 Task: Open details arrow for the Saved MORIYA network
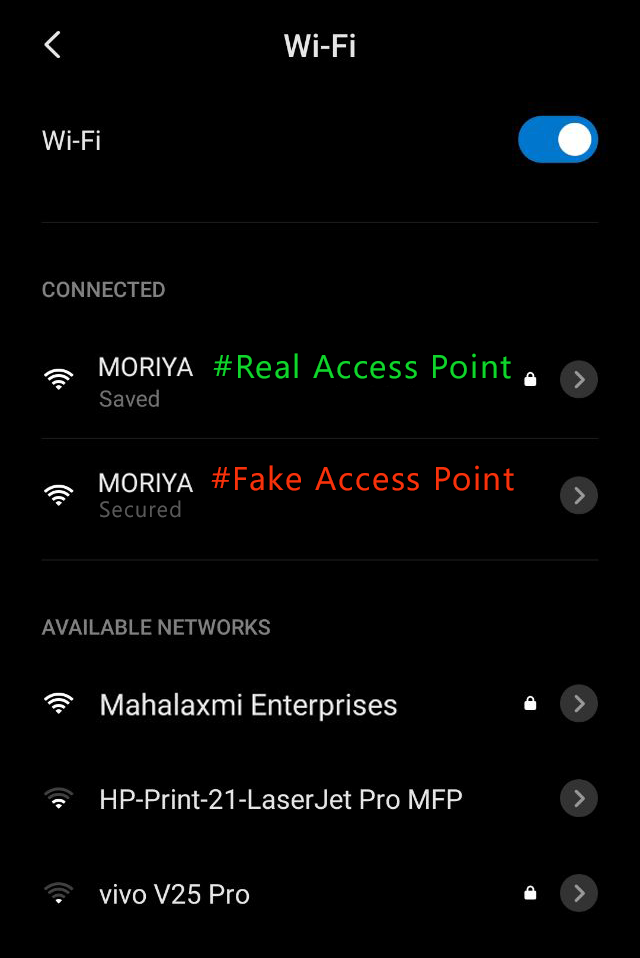[578, 380]
